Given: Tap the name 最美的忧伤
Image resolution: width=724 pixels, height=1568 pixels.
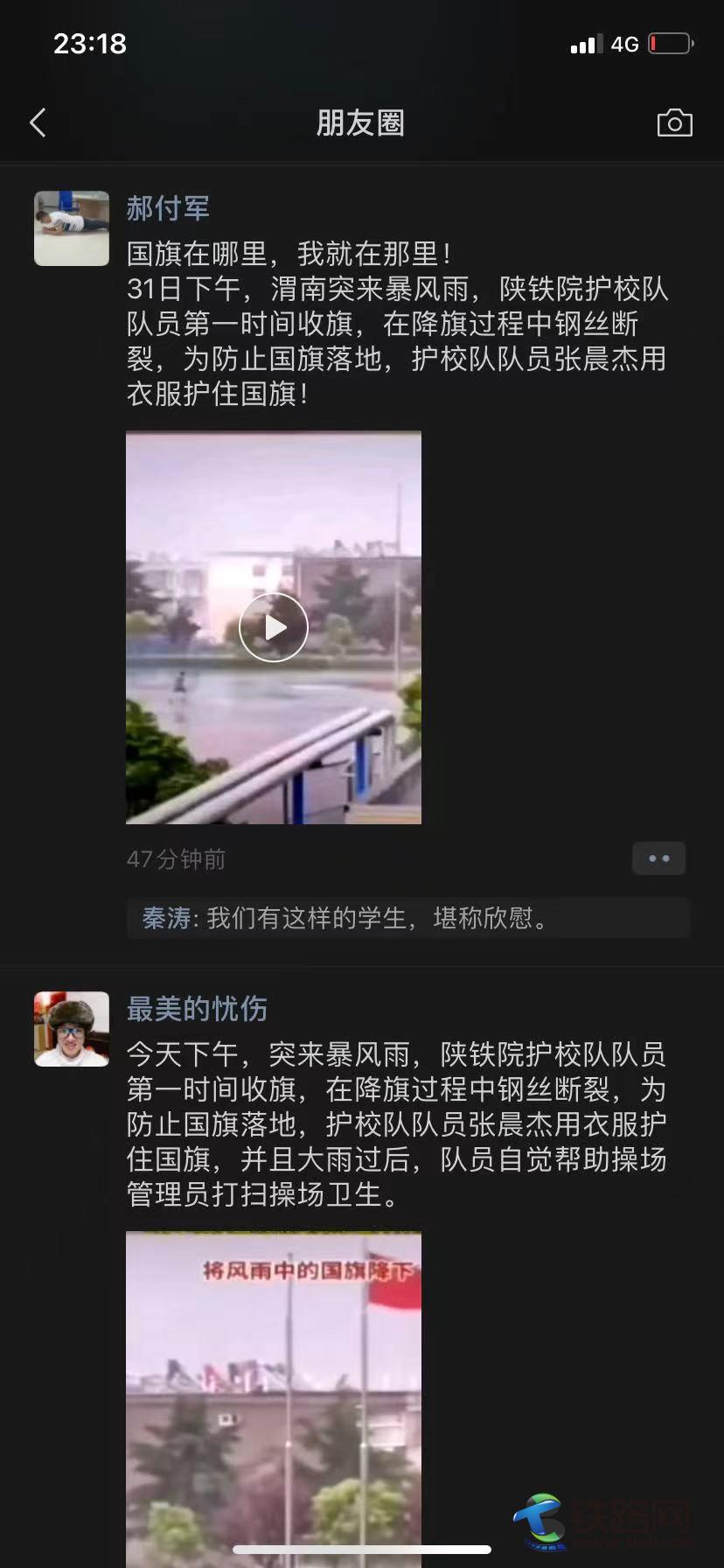Looking at the screenshot, I should click(x=197, y=1009).
